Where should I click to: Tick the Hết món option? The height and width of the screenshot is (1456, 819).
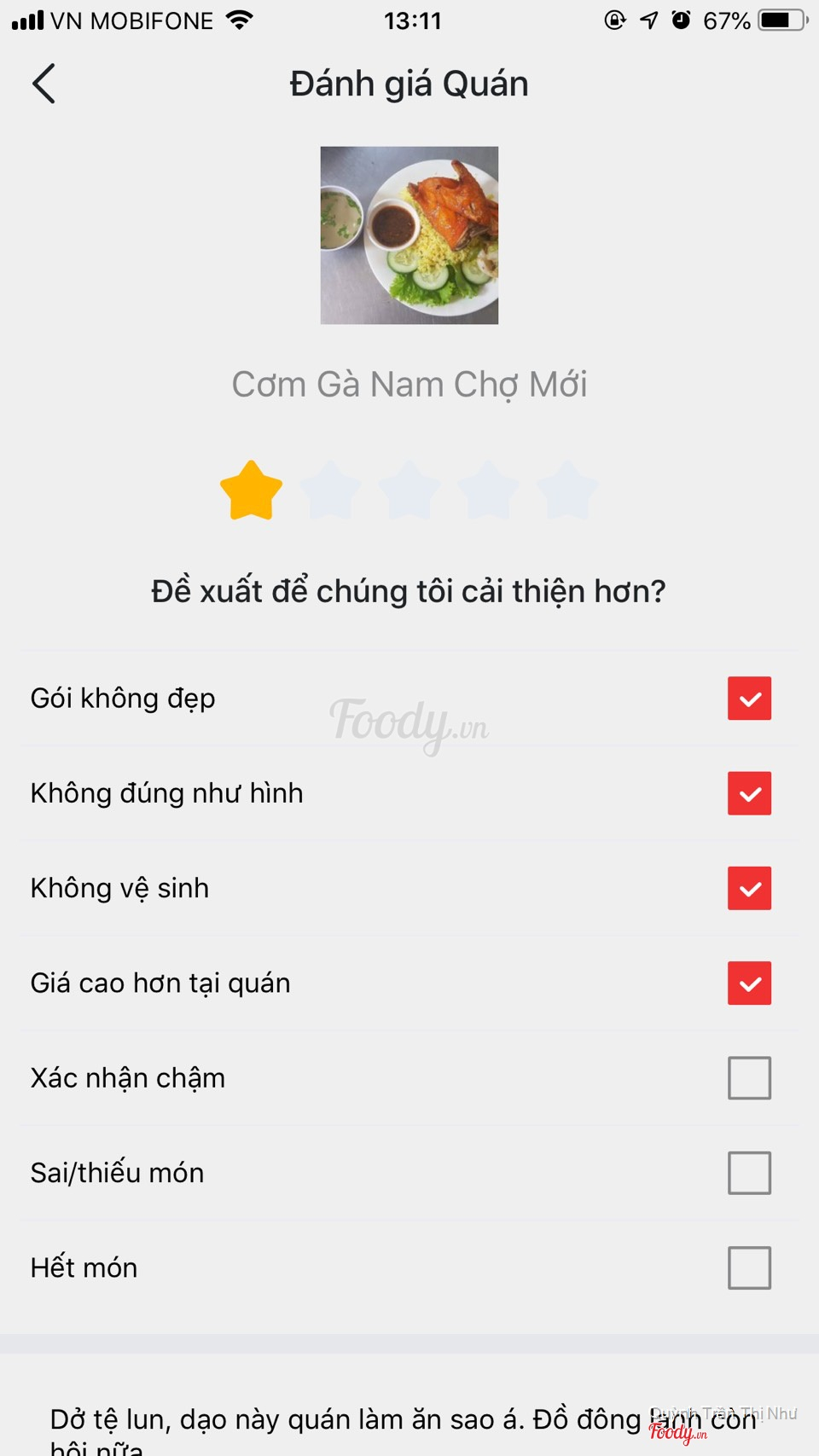(749, 1267)
